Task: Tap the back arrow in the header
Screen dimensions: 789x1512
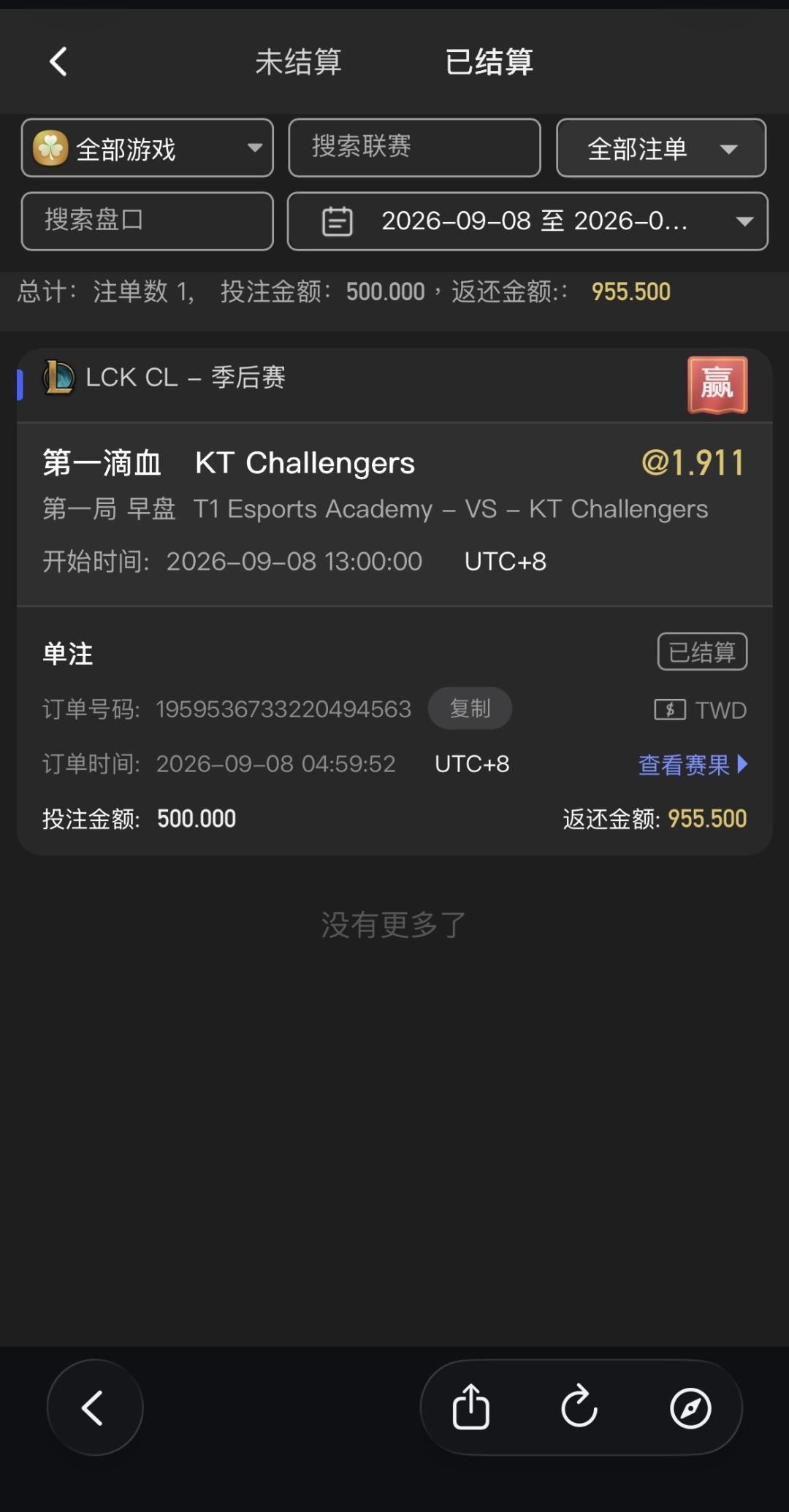Action: [x=58, y=61]
